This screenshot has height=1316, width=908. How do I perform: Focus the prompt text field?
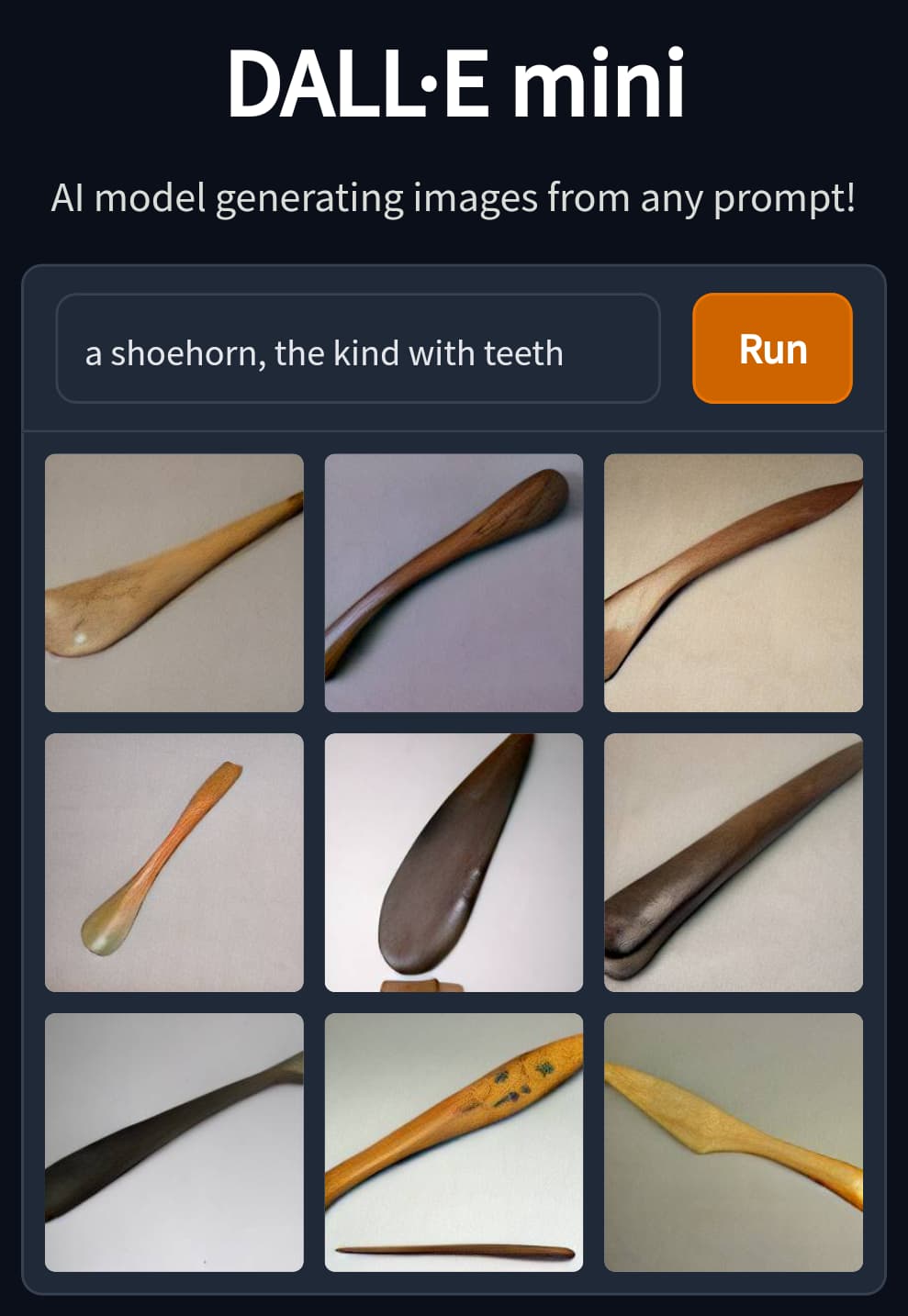click(358, 349)
